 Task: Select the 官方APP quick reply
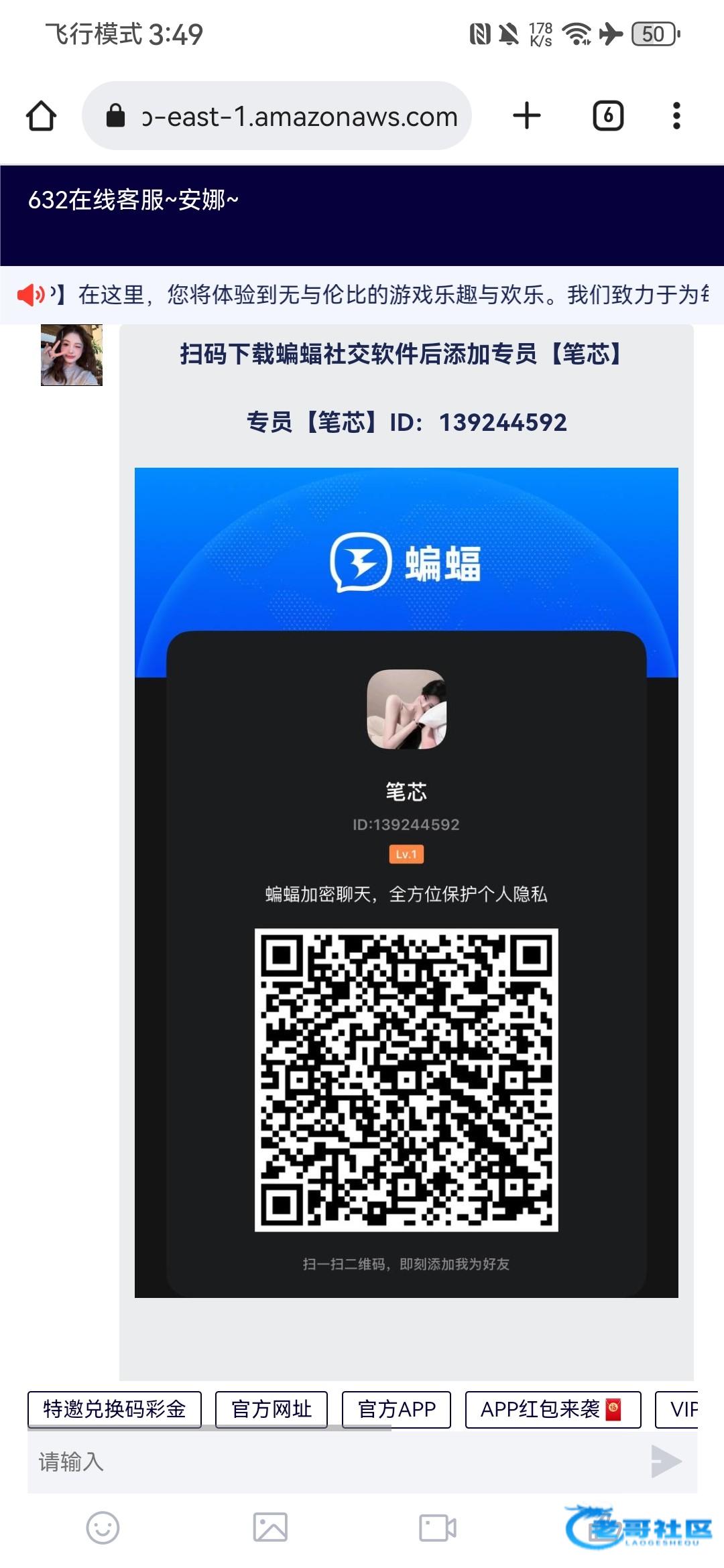(396, 1409)
